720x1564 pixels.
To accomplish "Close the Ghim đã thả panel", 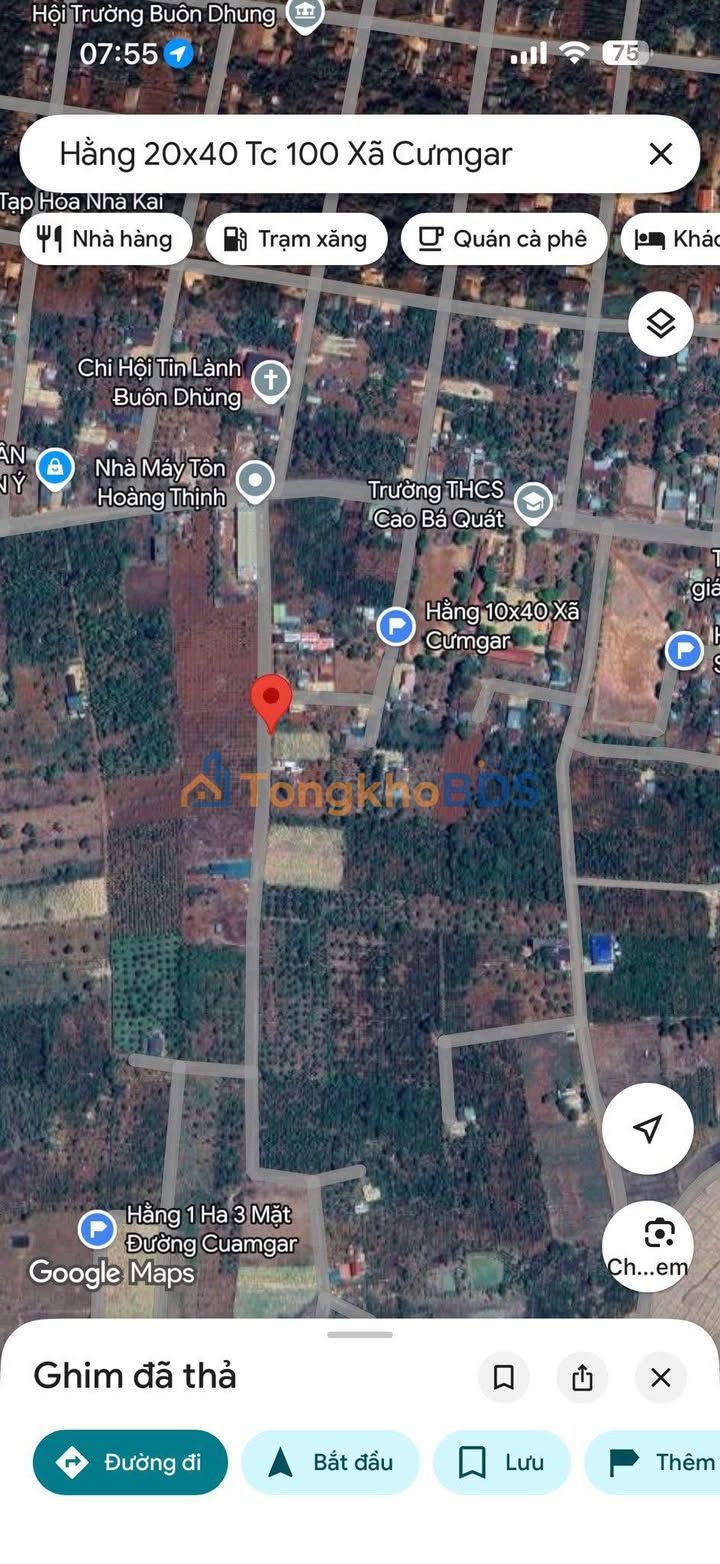I will tap(660, 1378).
